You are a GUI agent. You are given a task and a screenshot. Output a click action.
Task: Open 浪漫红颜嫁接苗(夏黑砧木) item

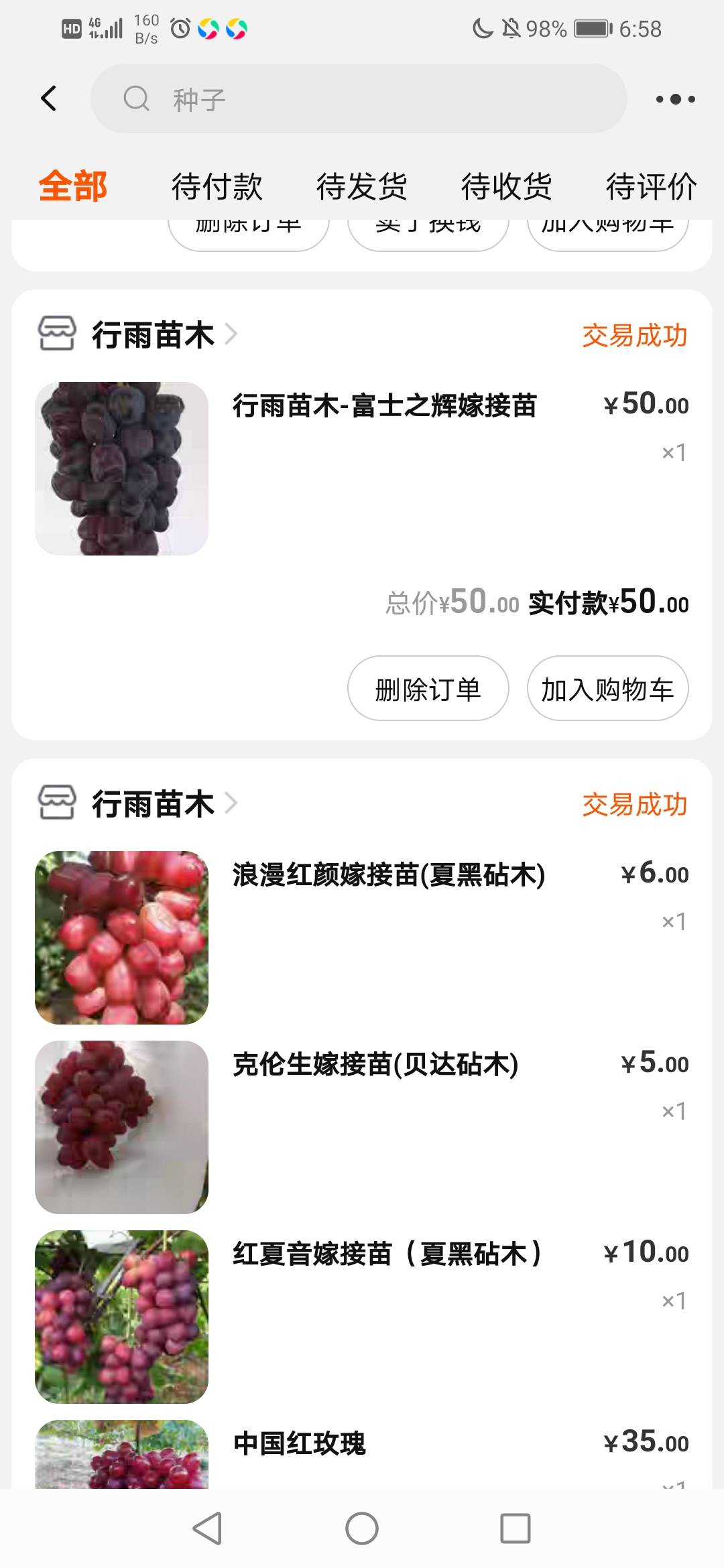pyautogui.click(x=389, y=875)
